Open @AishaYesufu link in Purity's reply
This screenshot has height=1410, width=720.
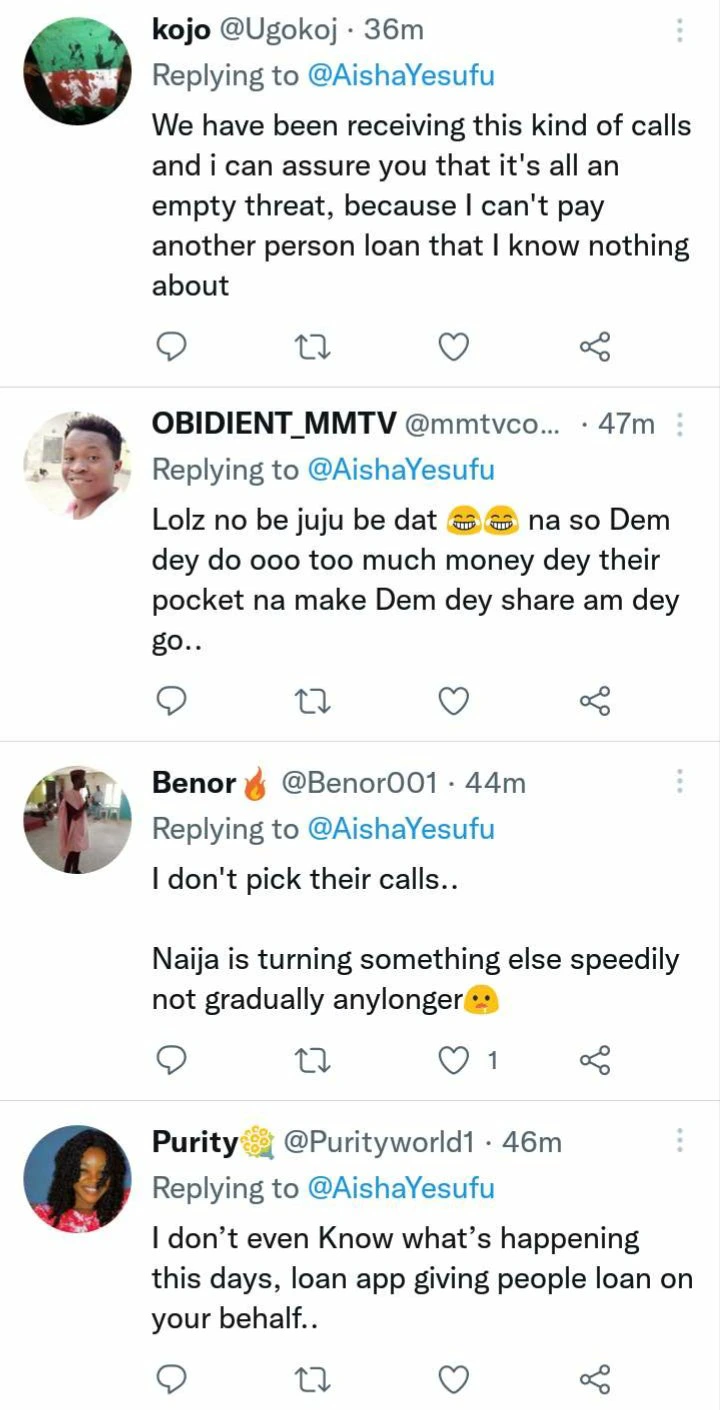(x=401, y=1188)
